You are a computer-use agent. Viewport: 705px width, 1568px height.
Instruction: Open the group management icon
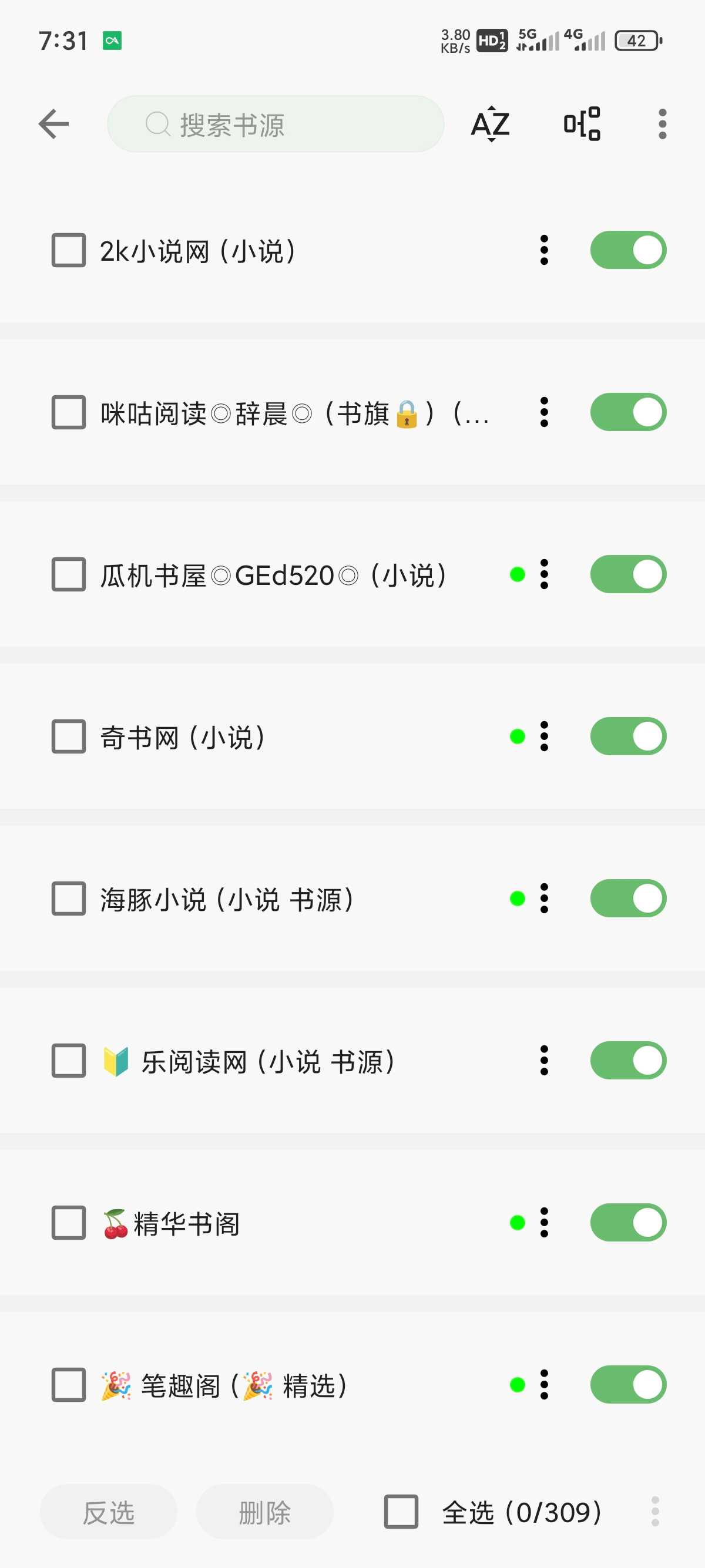click(x=582, y=124)
